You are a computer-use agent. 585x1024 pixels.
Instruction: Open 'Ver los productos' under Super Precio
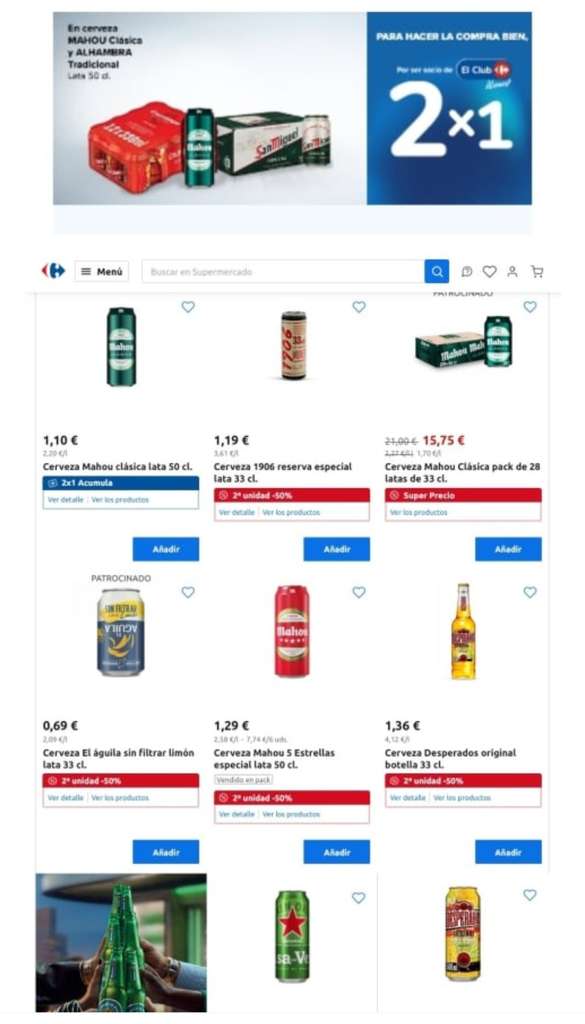coord(419,513)
